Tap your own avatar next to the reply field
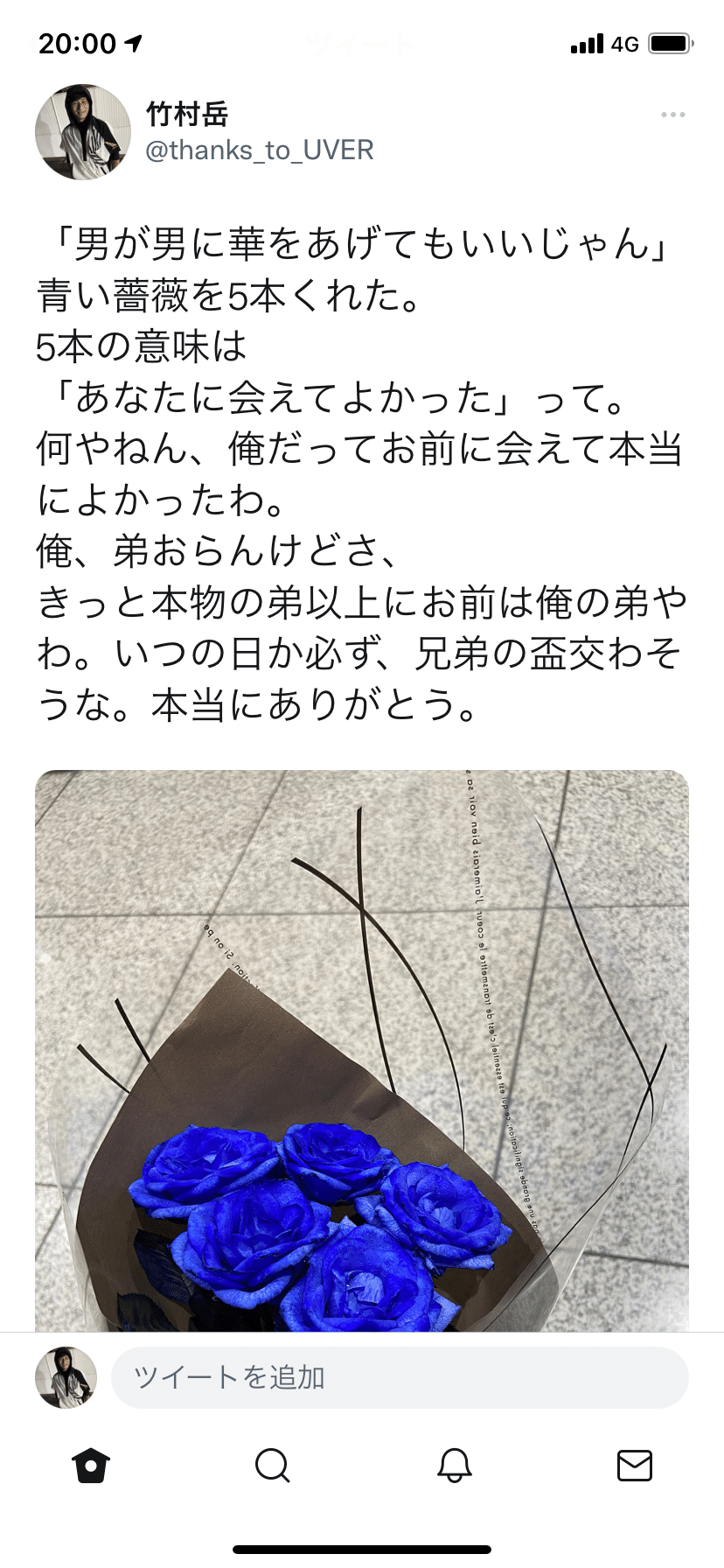Screen dimensions: 724x1568 click(66, 1376)
